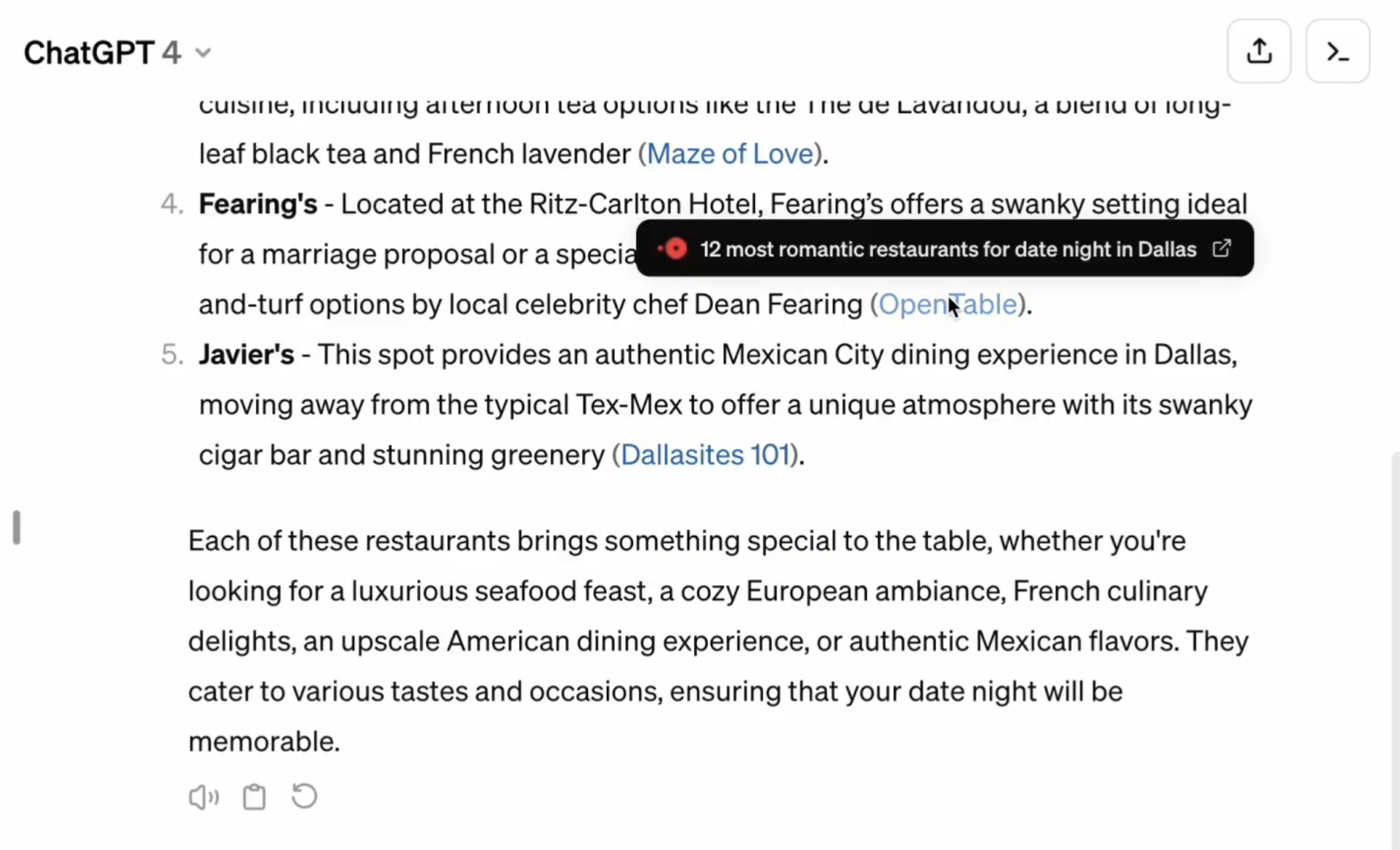This screenshot has width=1400, height=850.
Task: Open the Dallasites 101 source link
Action: pyautogui.click(x=705, y=455)
